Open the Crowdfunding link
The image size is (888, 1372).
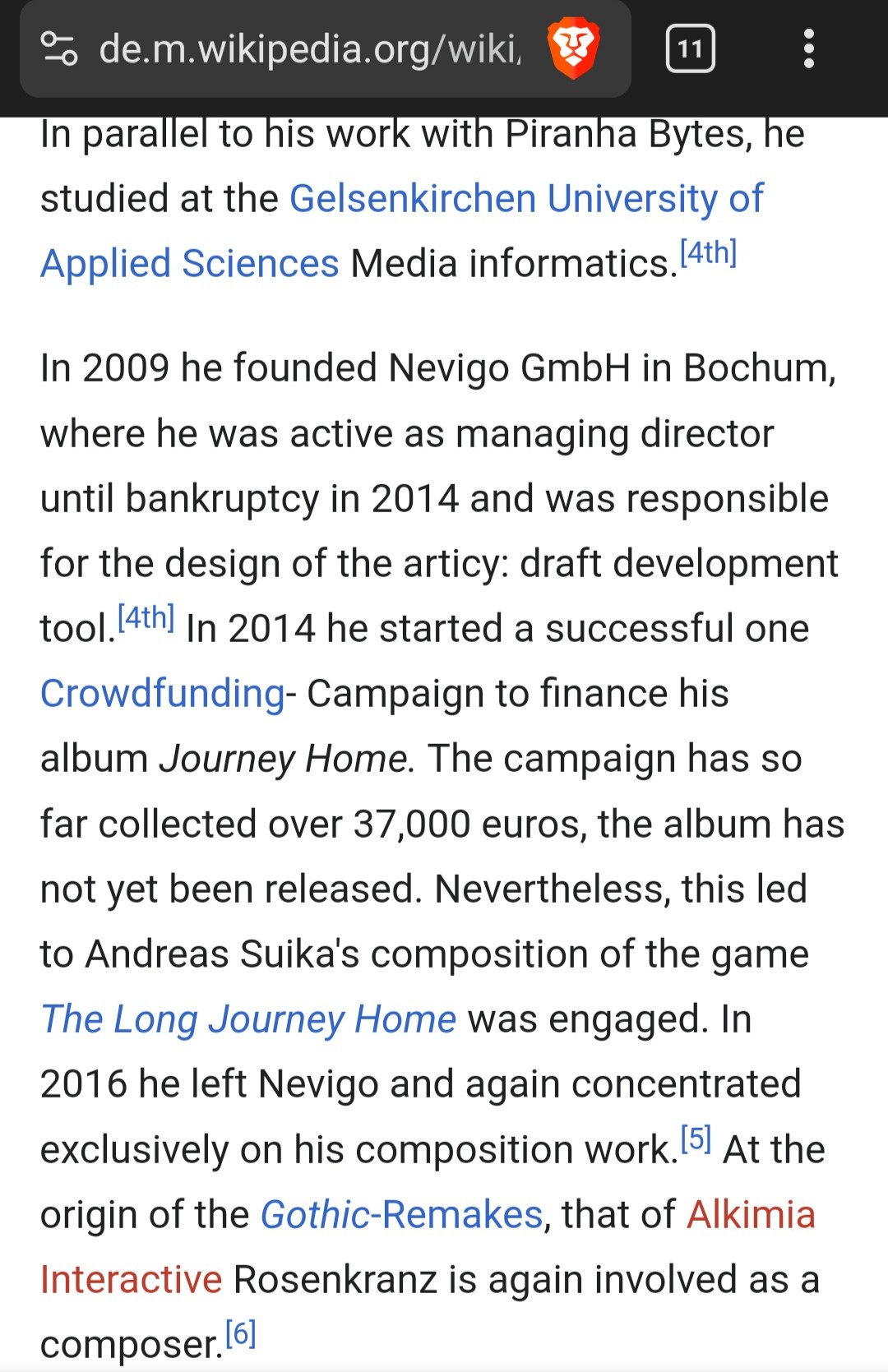[x=162, y=694]
